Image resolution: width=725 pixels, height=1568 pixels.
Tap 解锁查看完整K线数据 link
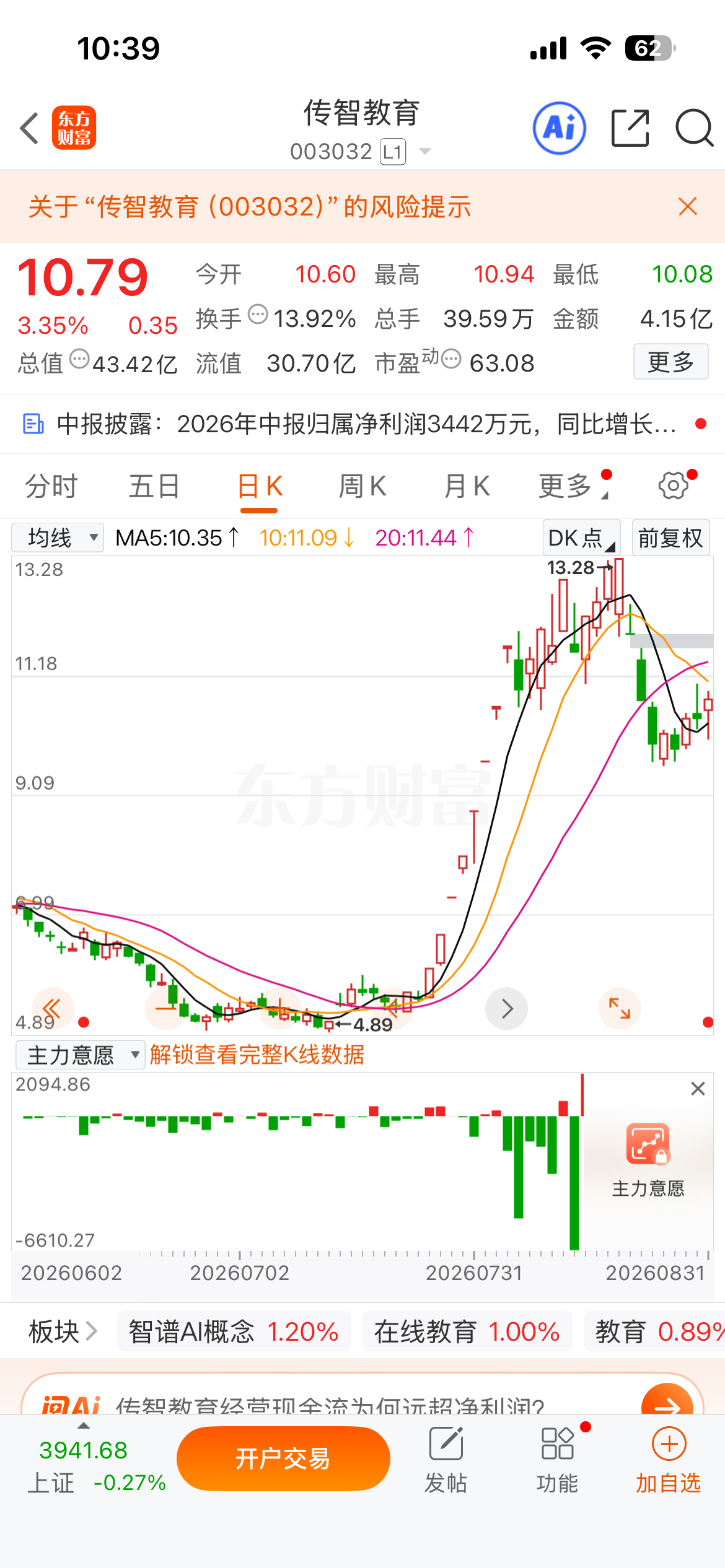257,1055
